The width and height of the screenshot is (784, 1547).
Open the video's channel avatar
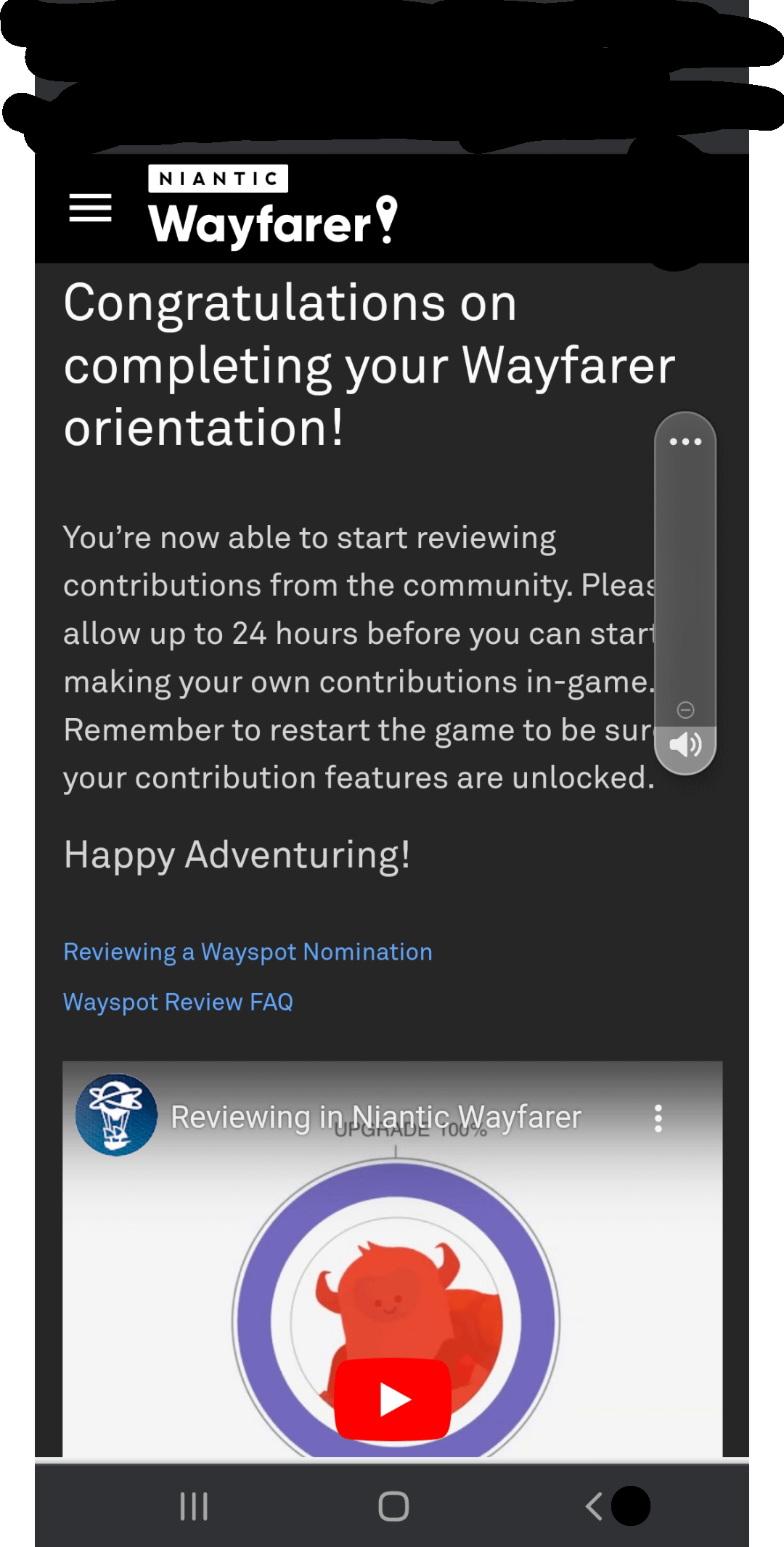coord(116,1115)
